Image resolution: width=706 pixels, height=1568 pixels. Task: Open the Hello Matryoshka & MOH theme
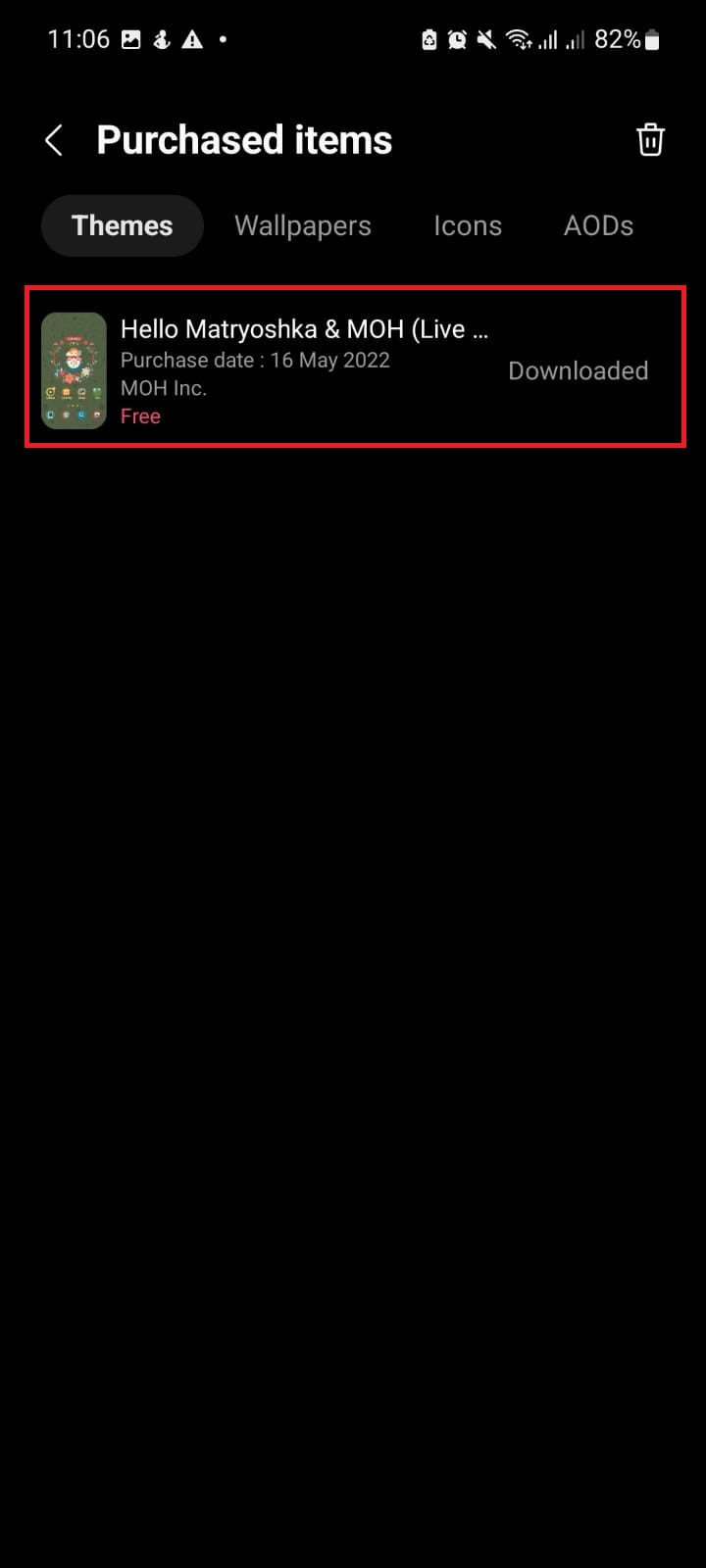coord(355,367)
